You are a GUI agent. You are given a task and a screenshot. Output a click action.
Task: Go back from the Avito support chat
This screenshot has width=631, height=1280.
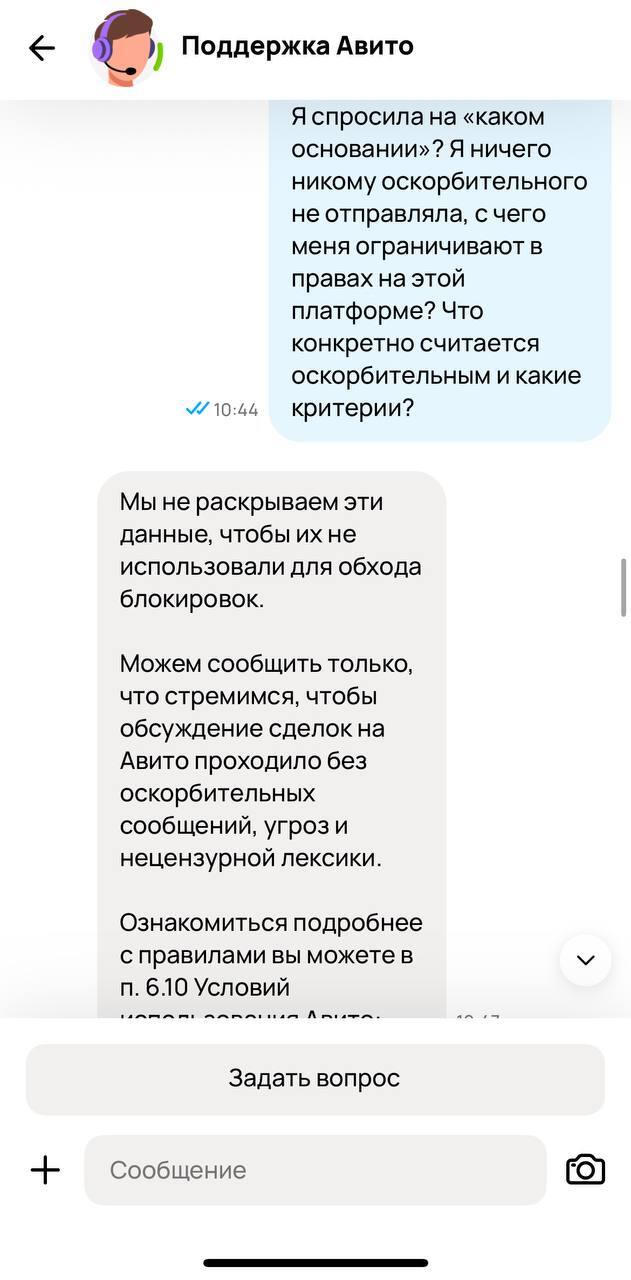tap(42, 48)
